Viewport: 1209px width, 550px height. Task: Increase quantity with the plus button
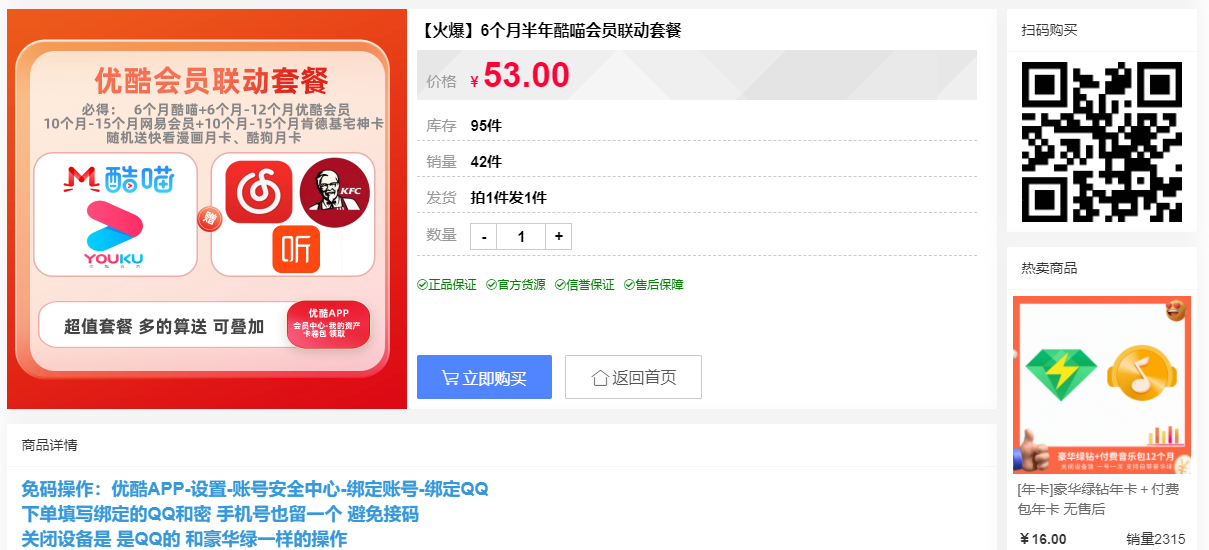558,237
